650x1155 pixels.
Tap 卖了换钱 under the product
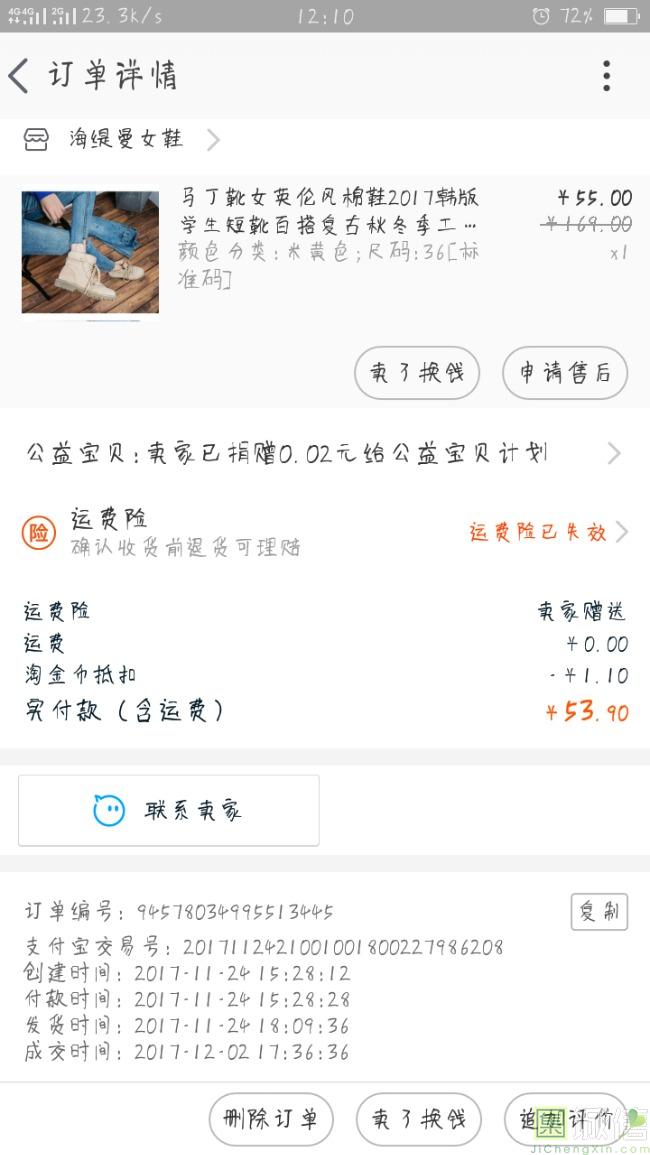click(417, 373)
